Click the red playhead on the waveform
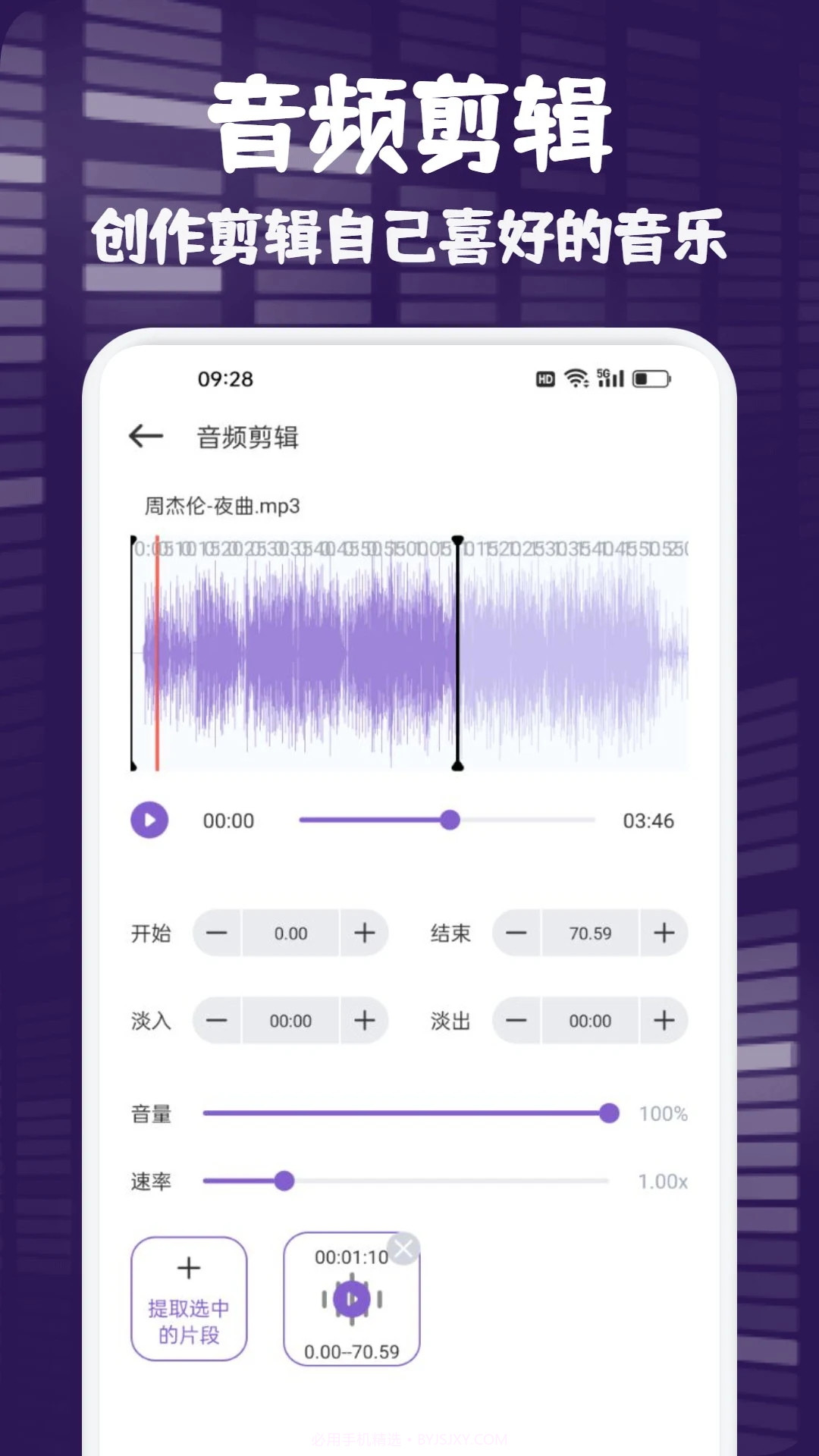819x1456 pixels. 157,654
